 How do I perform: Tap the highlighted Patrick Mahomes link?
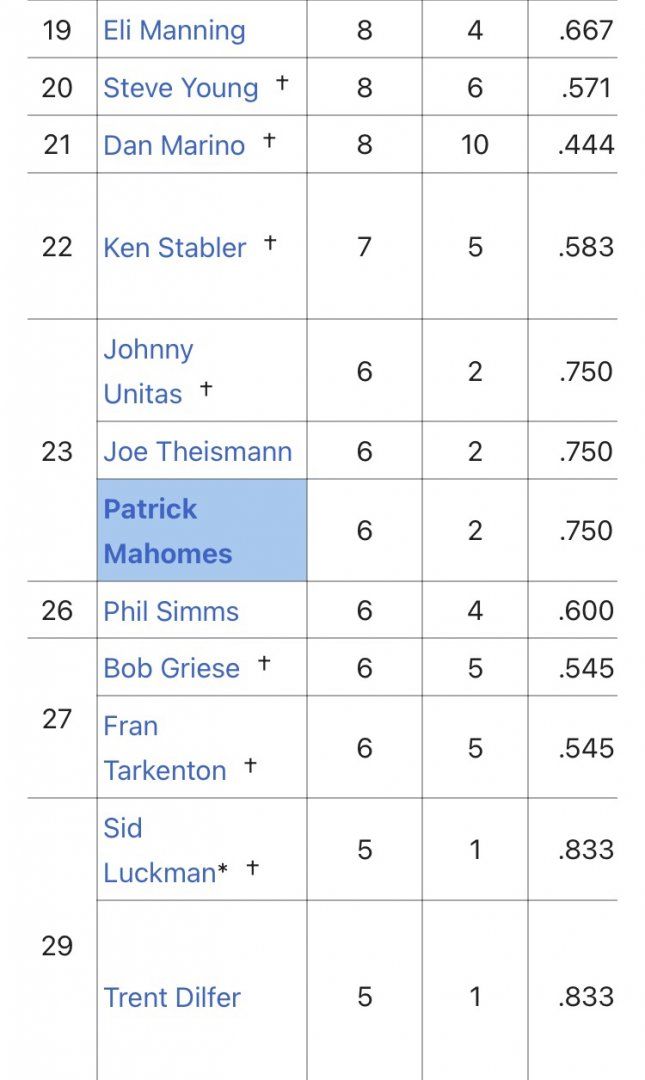167,531
